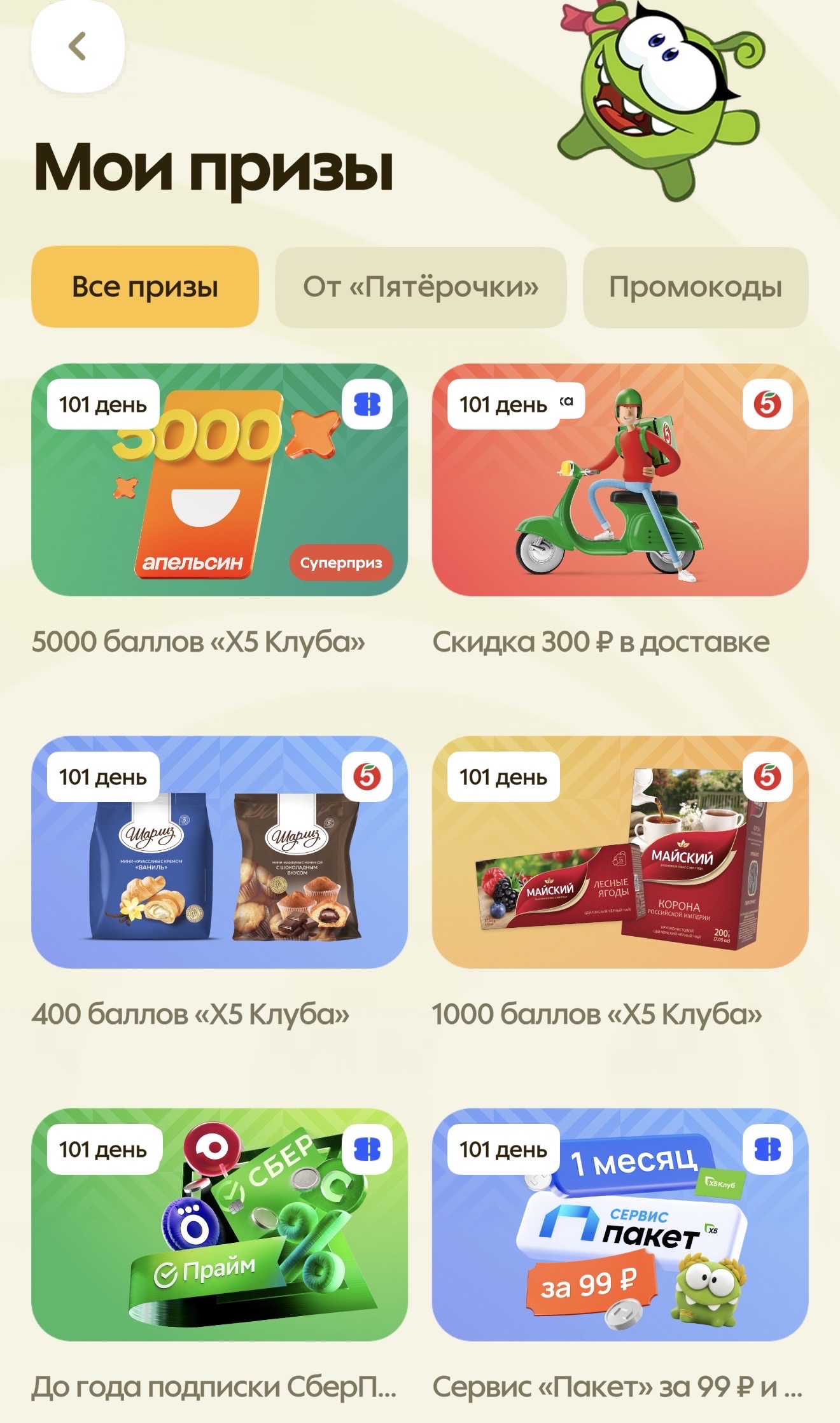The image size is (840, 1423).
Task: View the 1000 баллов «X5 Клуба» prize card
Action: 620,852
